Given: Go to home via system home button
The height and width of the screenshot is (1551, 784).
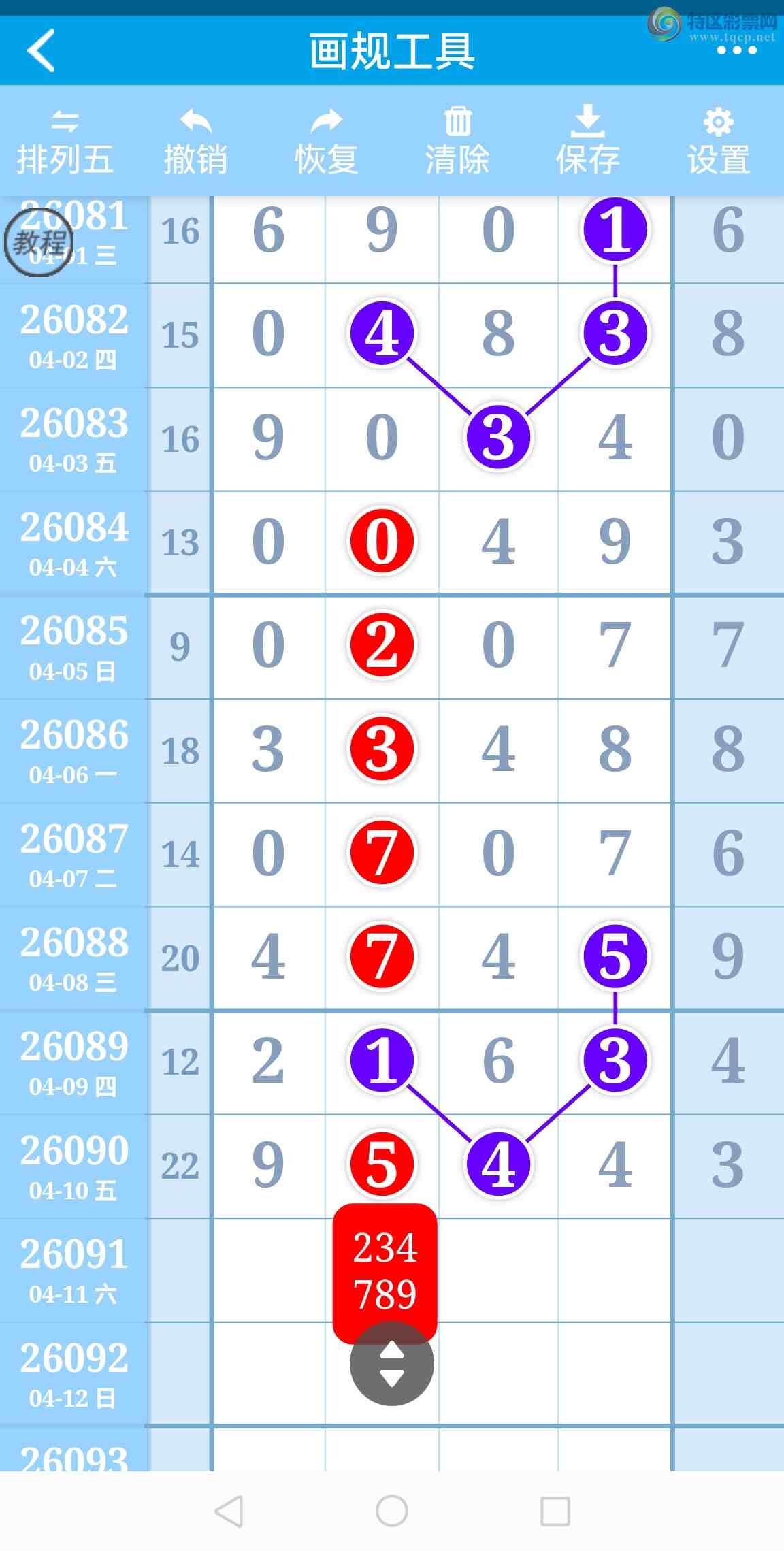Looking at the screenshot, I should click(x=392, y=1512).
